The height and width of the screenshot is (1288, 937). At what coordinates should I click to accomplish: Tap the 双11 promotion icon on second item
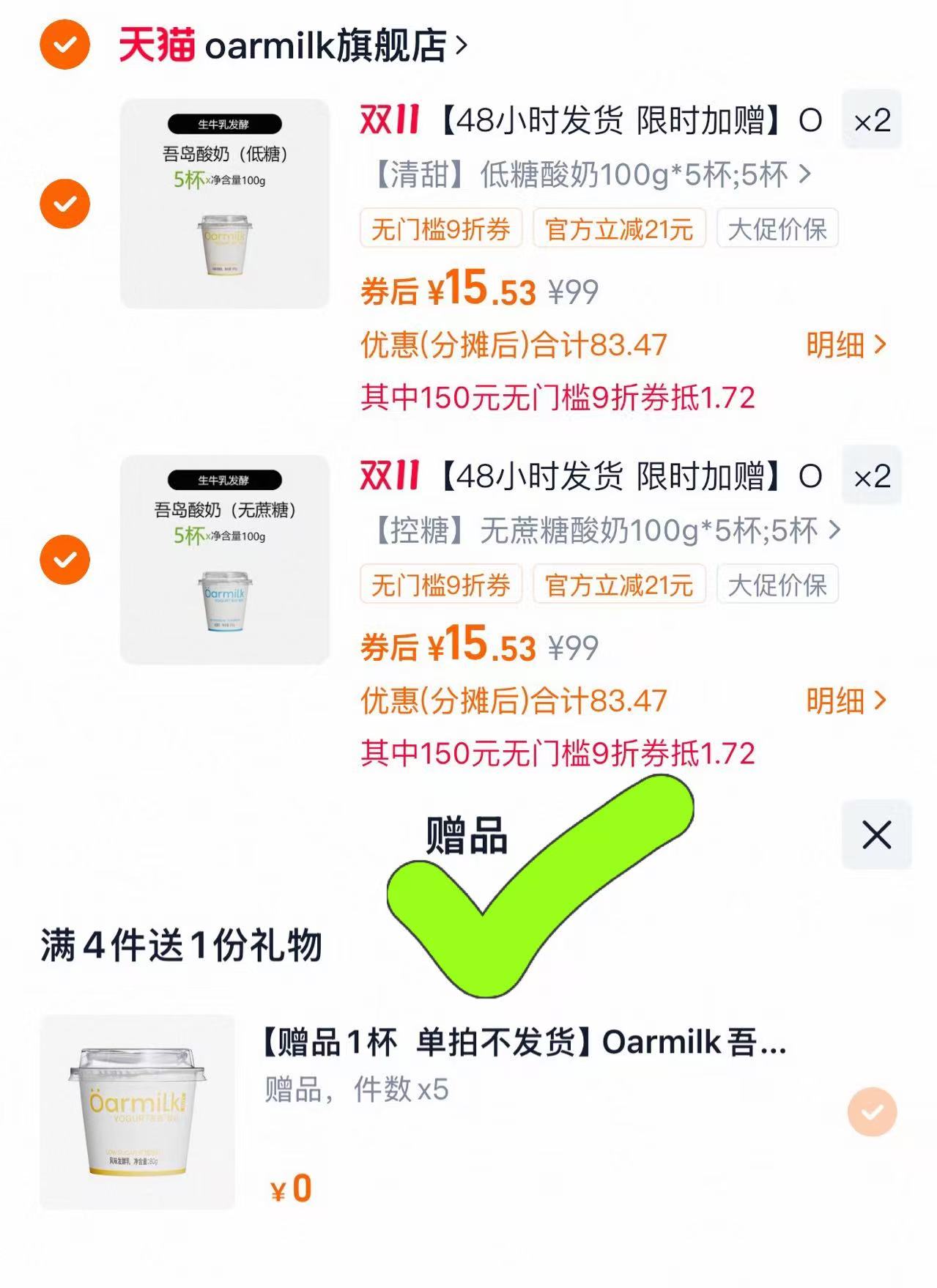pos(390,476)
